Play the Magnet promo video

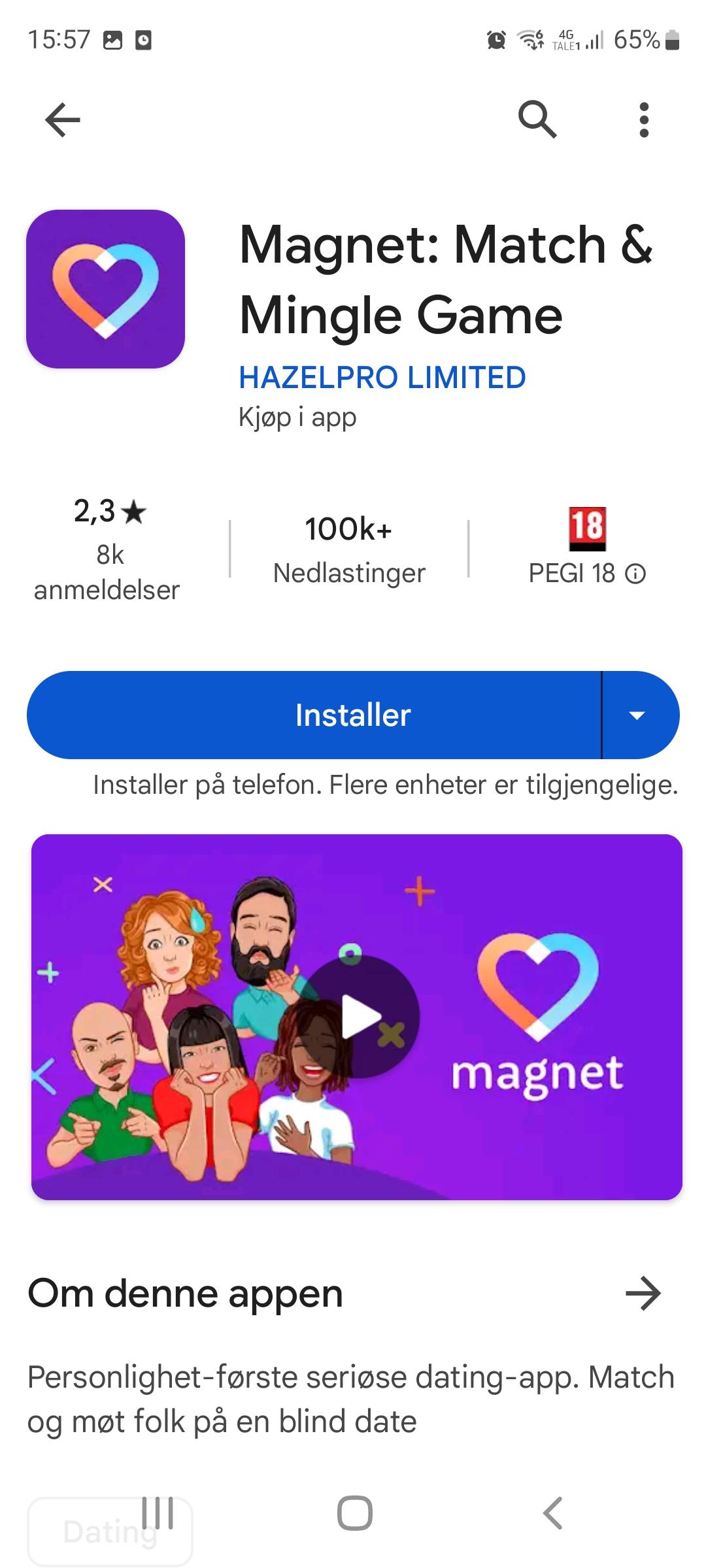[x=361, y=1017]
